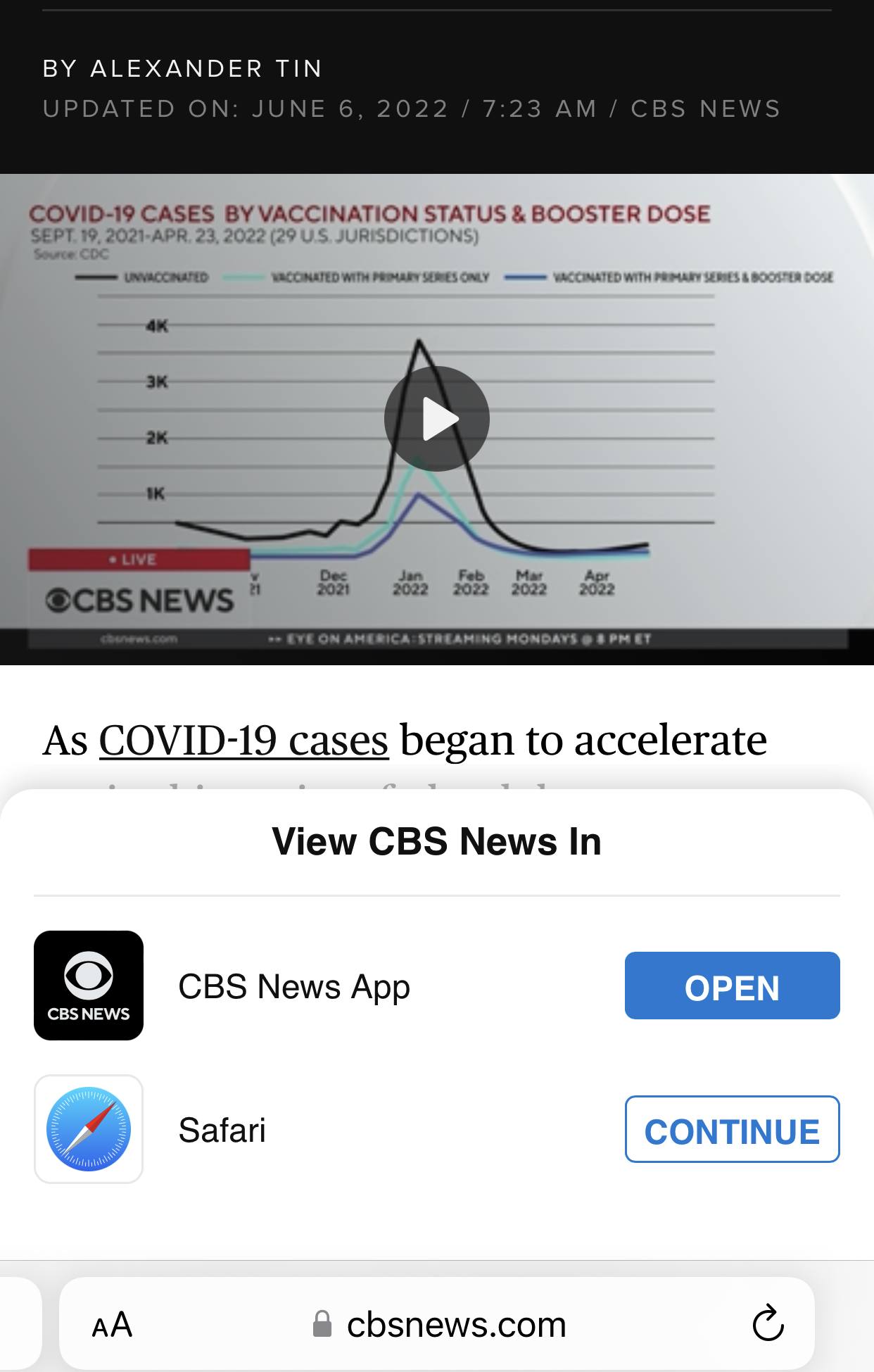874x1372 pixels.
Task: Reload the page
Action: click(767, 1324)
